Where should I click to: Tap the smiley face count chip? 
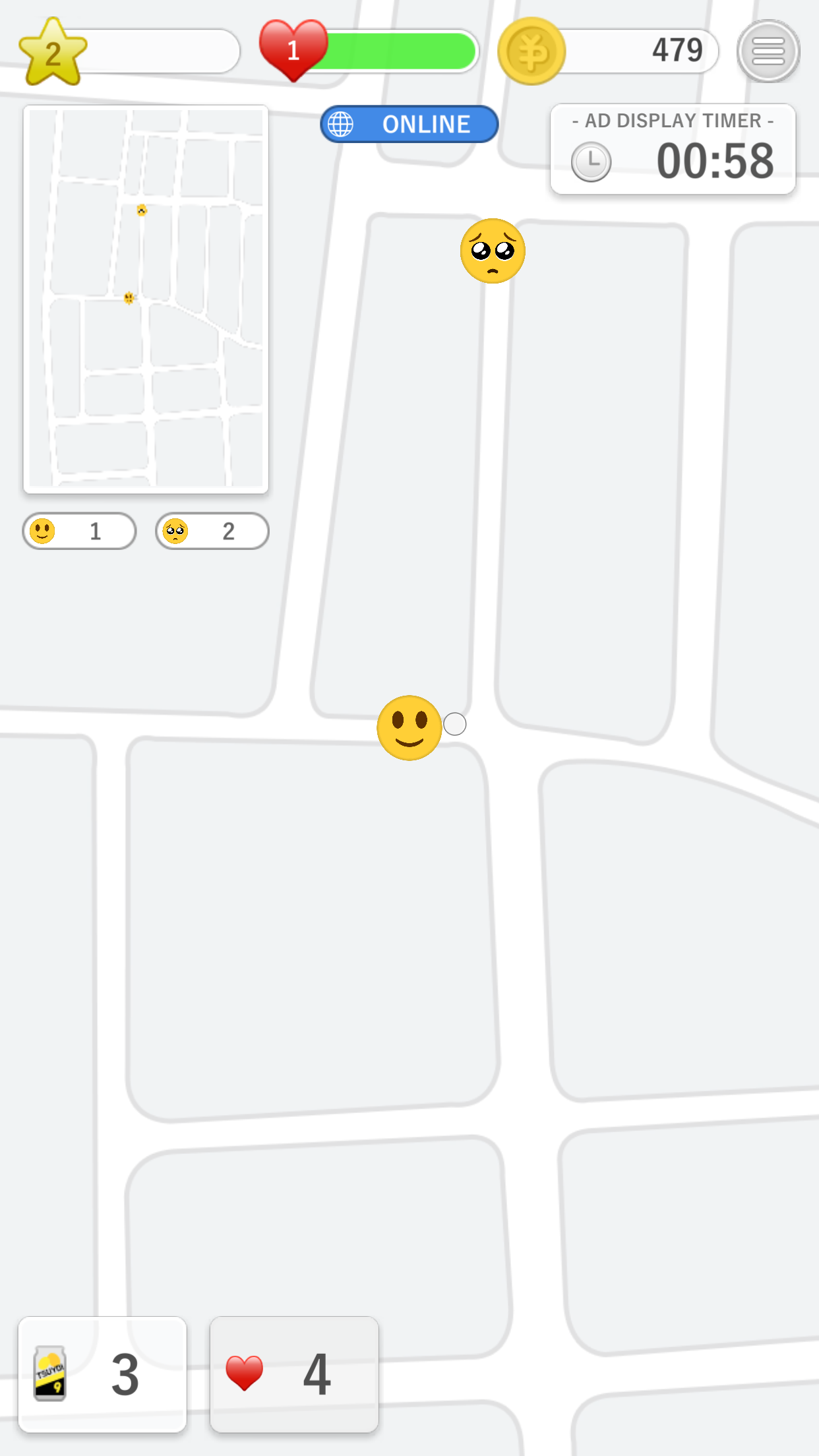point(79,531)
